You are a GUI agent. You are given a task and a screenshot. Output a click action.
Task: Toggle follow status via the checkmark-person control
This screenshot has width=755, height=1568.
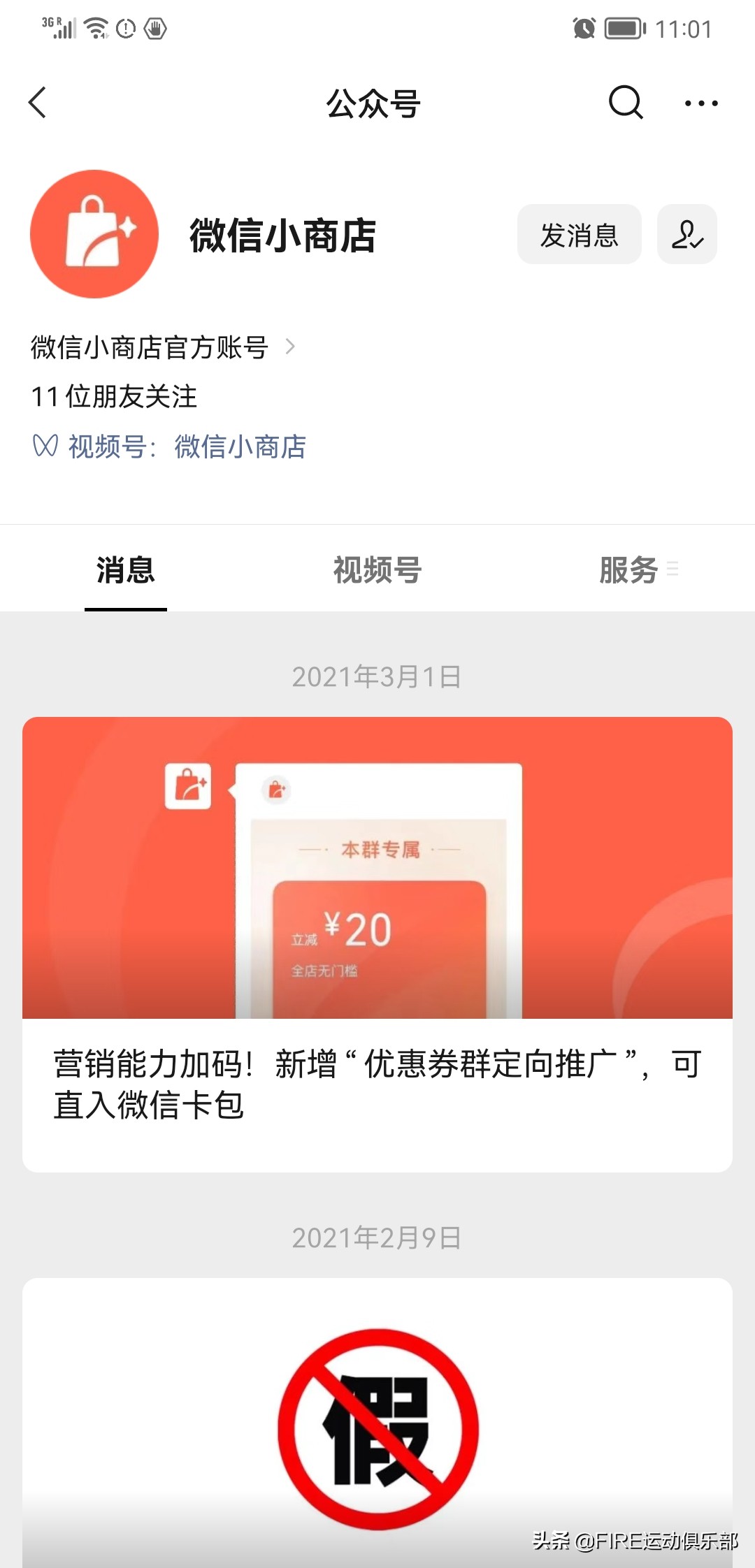pyautogui.click(x=686, y=235)
